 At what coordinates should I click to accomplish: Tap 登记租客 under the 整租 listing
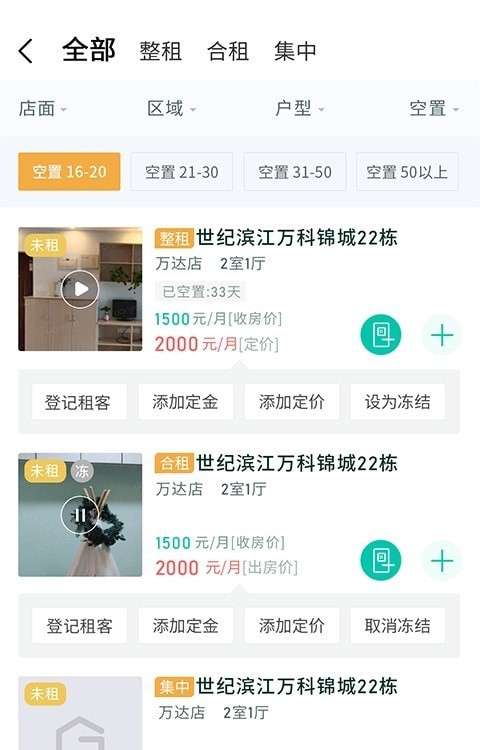pyautogui.click(x=79, y=402)
